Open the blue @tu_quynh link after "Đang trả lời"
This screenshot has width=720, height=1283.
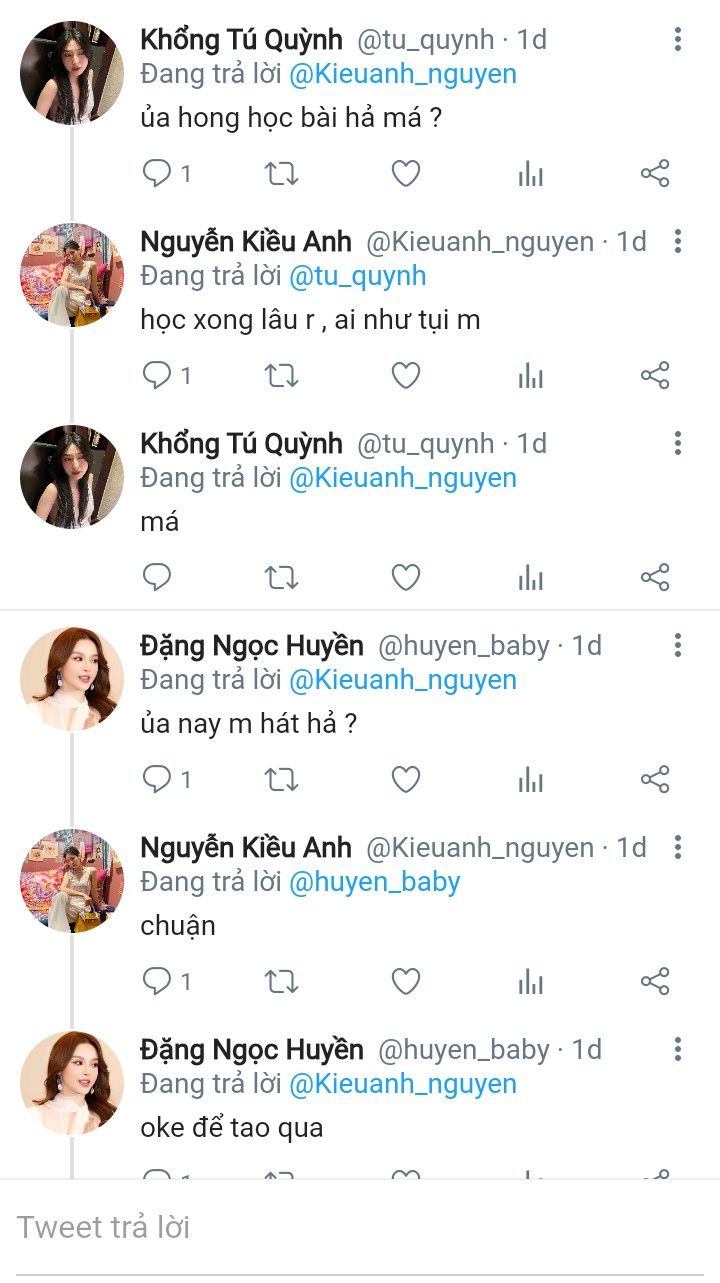[x=358, y=276]
